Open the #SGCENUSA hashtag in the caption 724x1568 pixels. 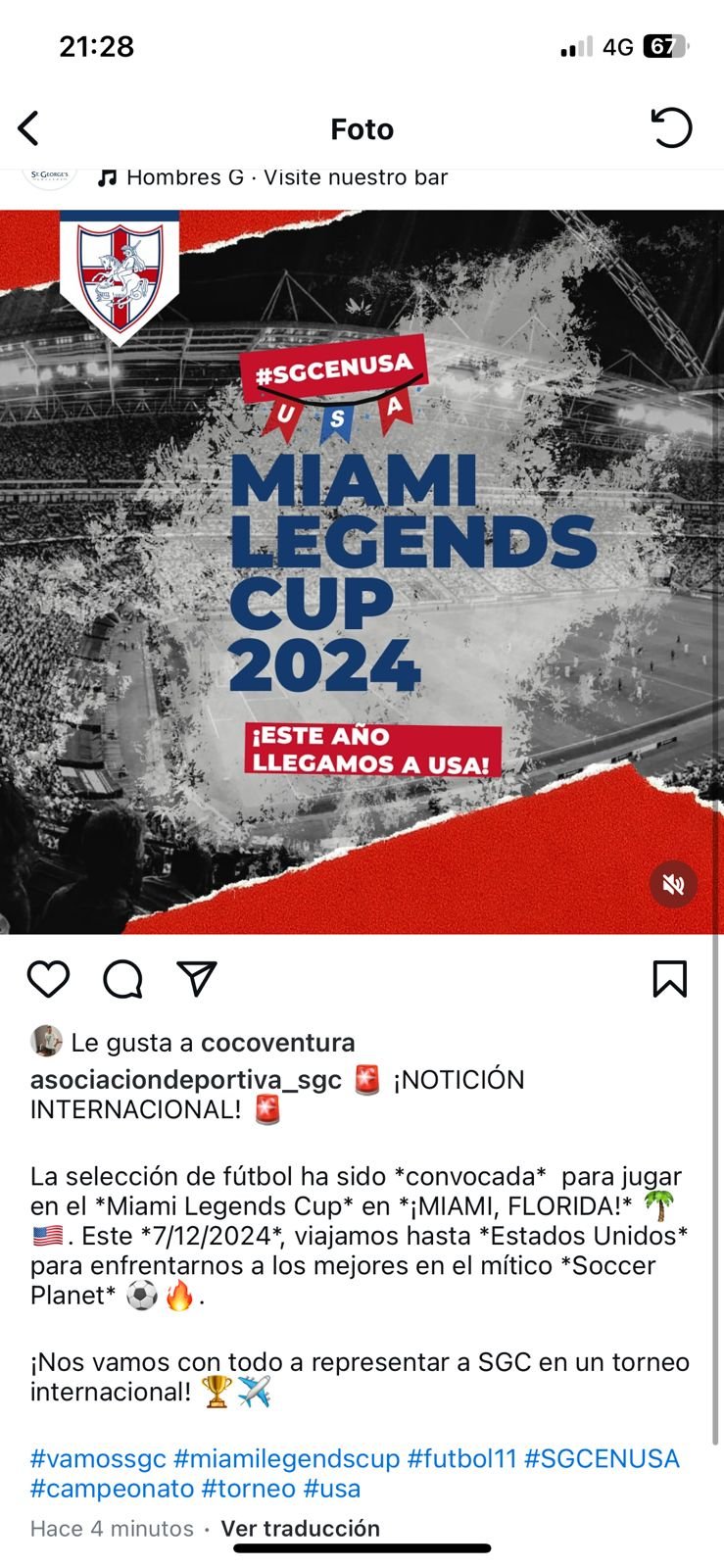click(602, 1458)
